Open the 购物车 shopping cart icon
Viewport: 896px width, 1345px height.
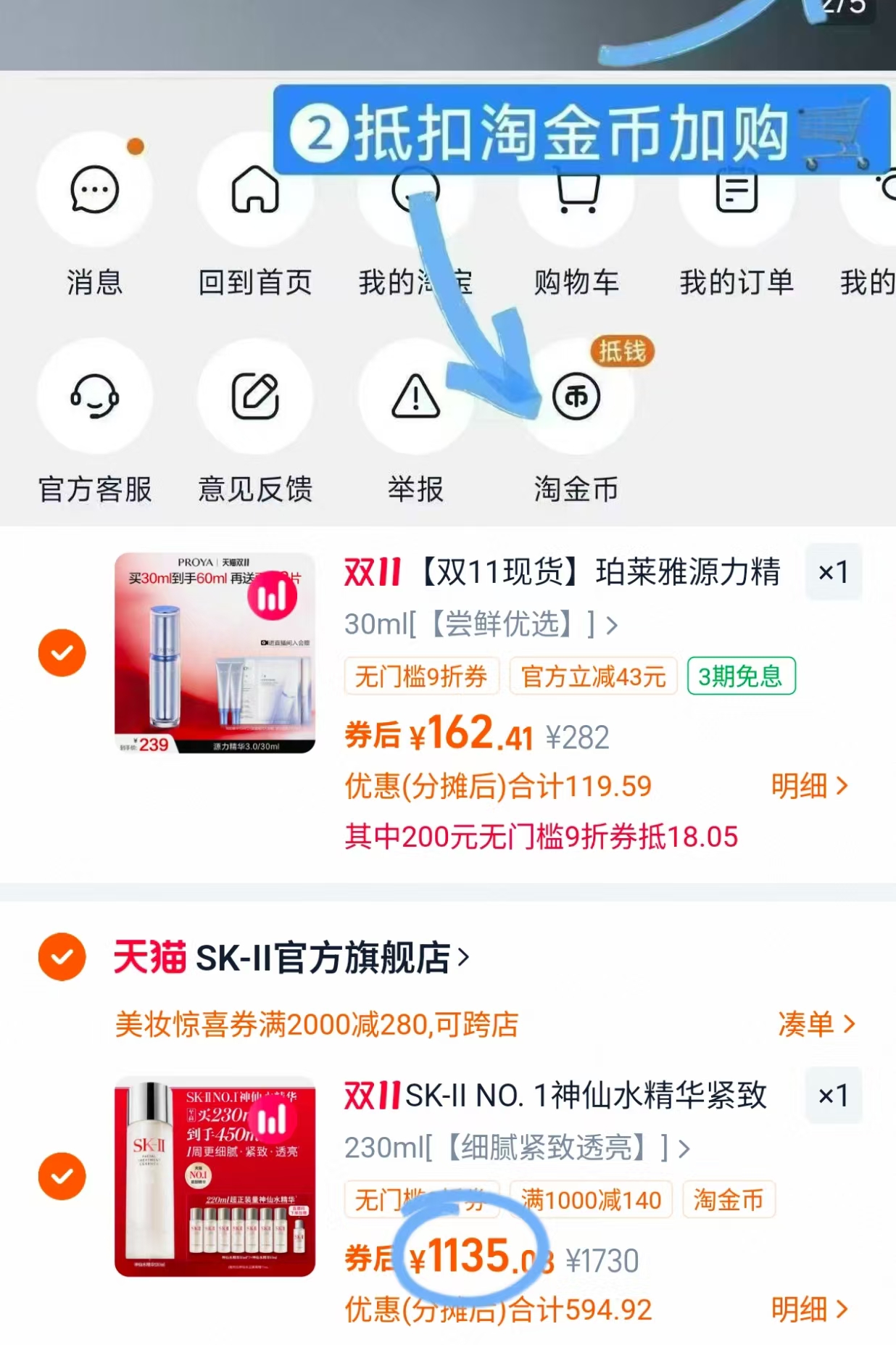point(576,190)
